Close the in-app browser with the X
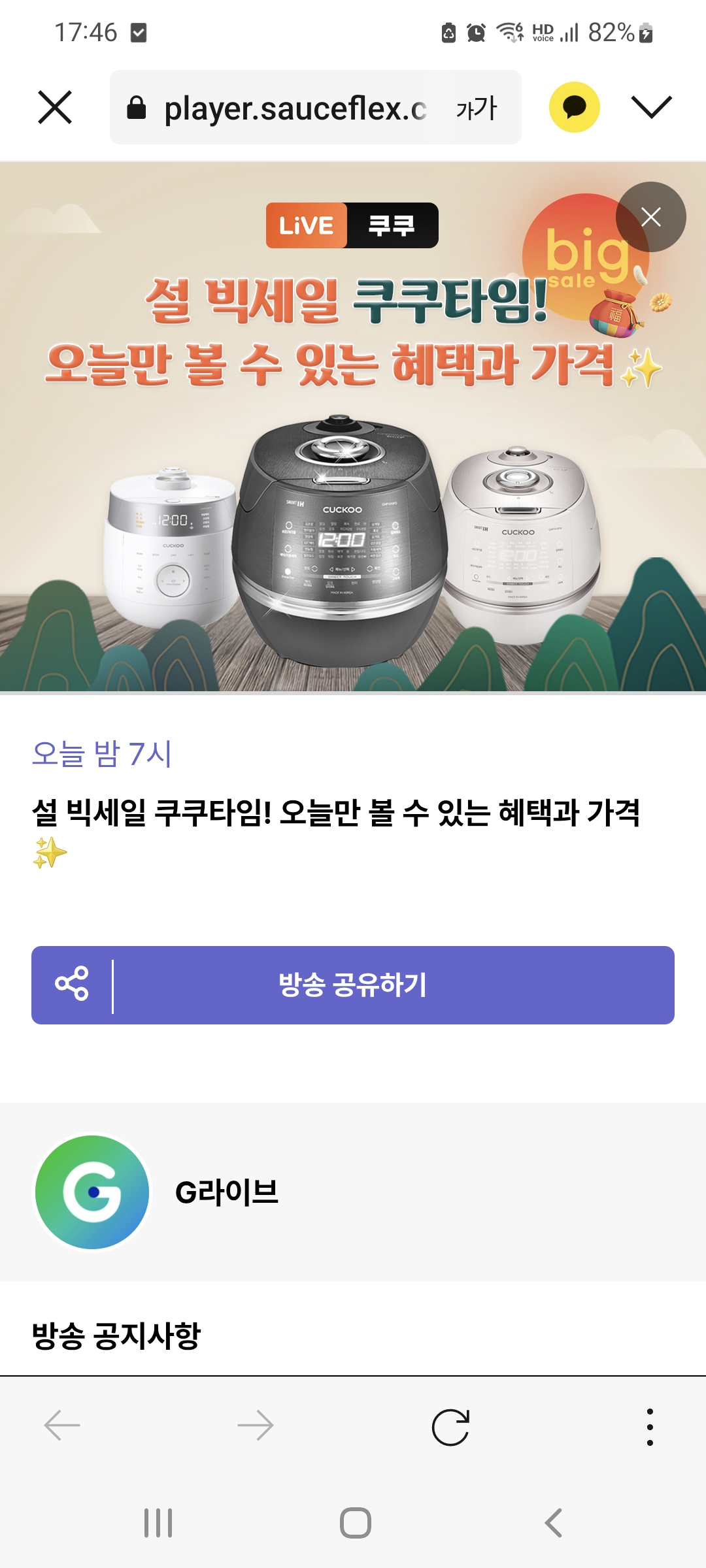Screen dimensions: 706x1568 click(55, 108)
